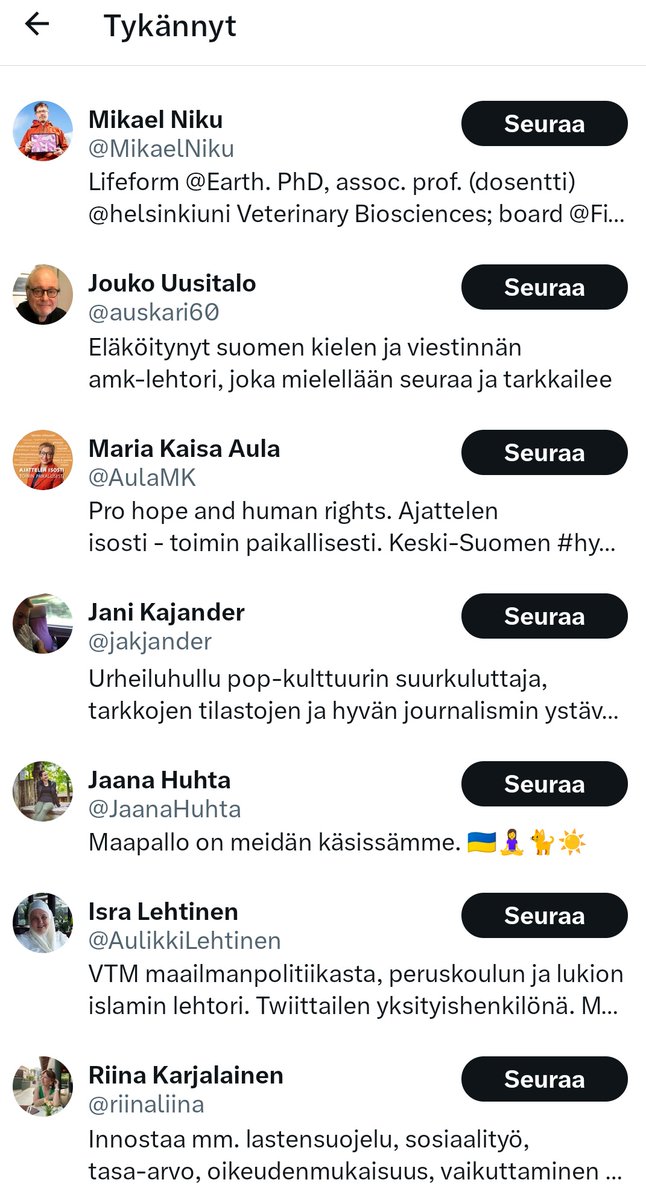Follow Maria Kaisa Aula
Image resolution: width=646 pixels, height=1200 pixels.
click(x=544, y=453)
